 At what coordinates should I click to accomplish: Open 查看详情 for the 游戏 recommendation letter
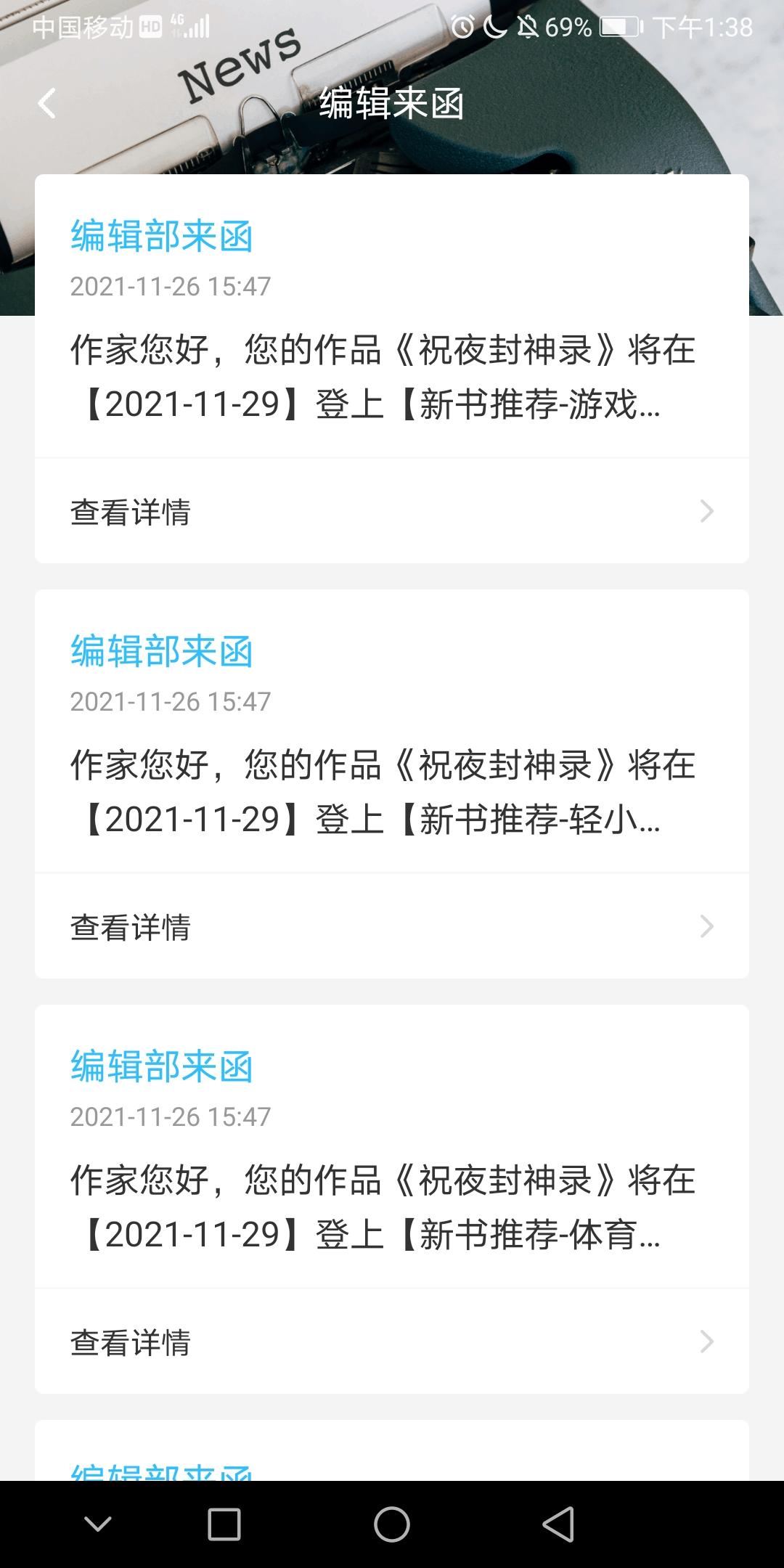[391, 512]
